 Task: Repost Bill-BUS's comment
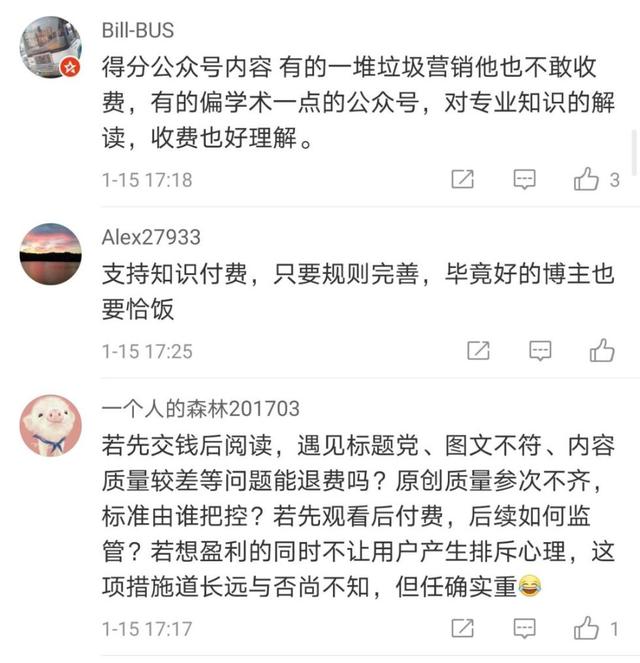(463, 179)
